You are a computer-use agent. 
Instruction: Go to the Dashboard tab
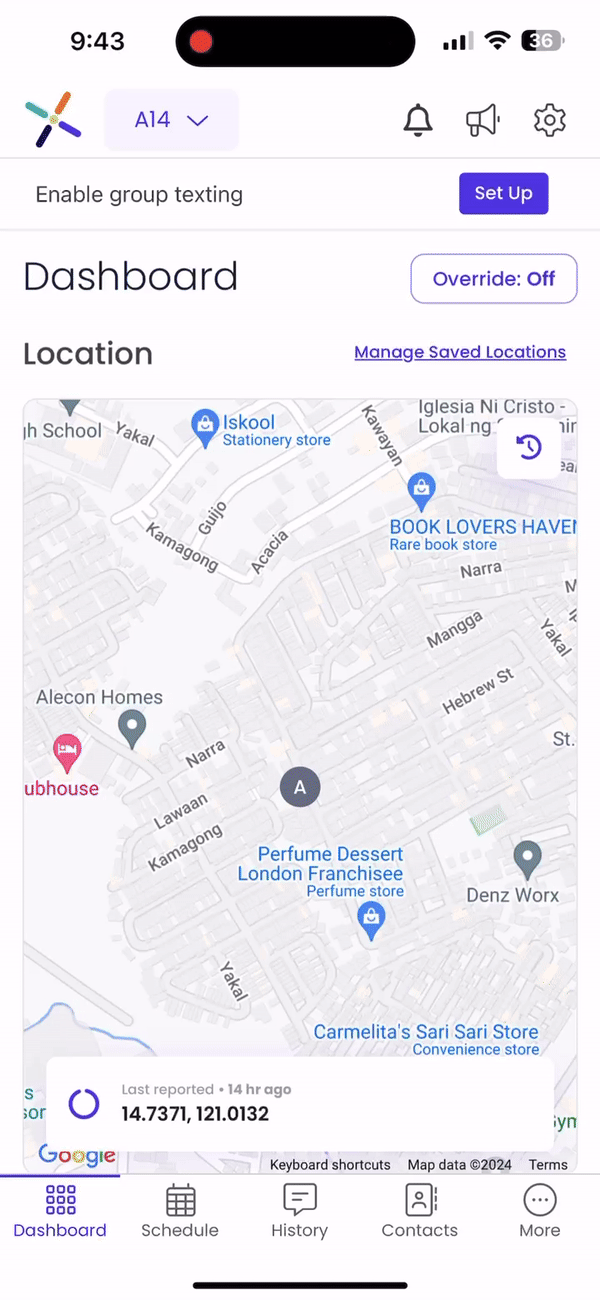[x=60, y=1211]
